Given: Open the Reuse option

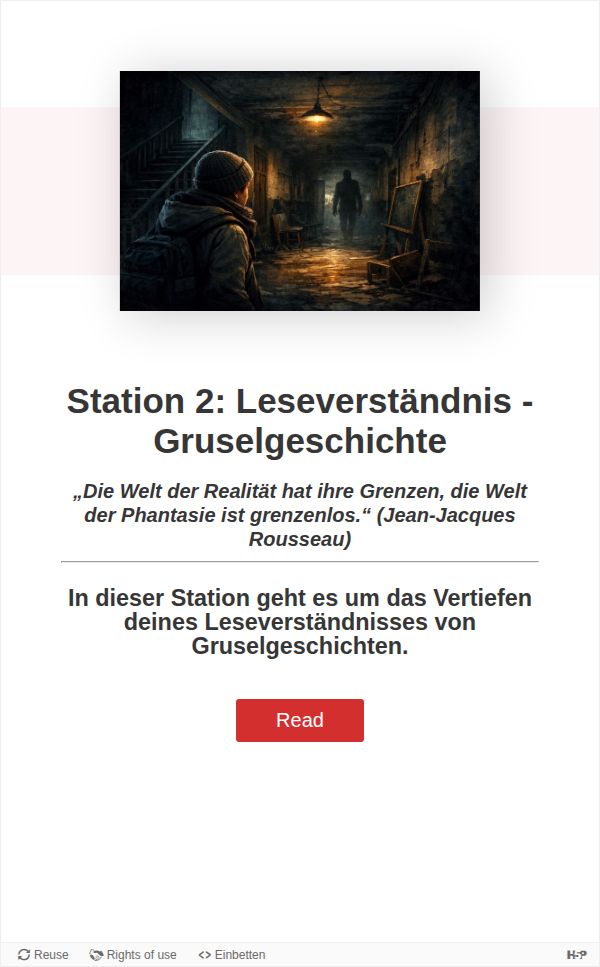Looking at the screenshot, I should pos(43,954).
